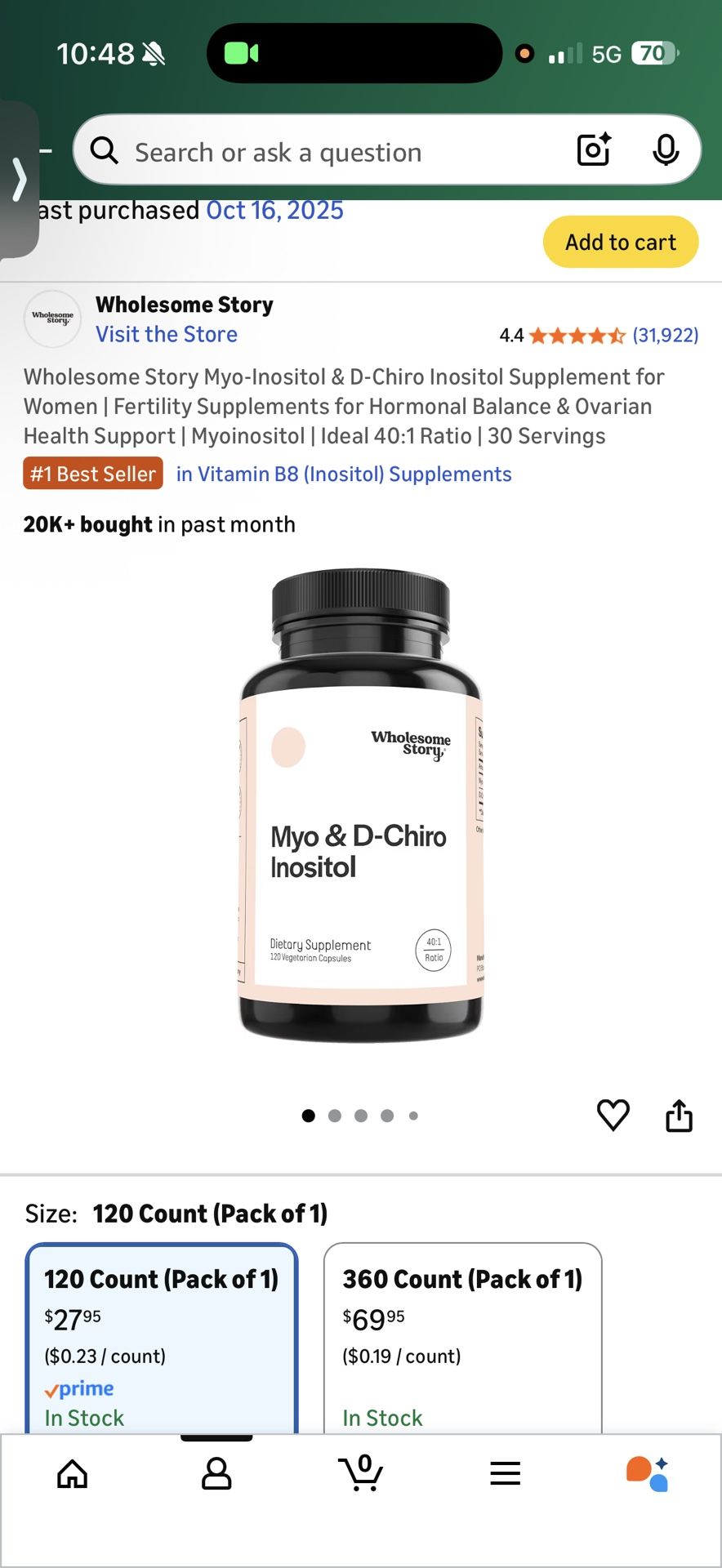This screenshot has width=722, height=1568.
Task: Tap the Add to cart button
Action: point(620,242)
